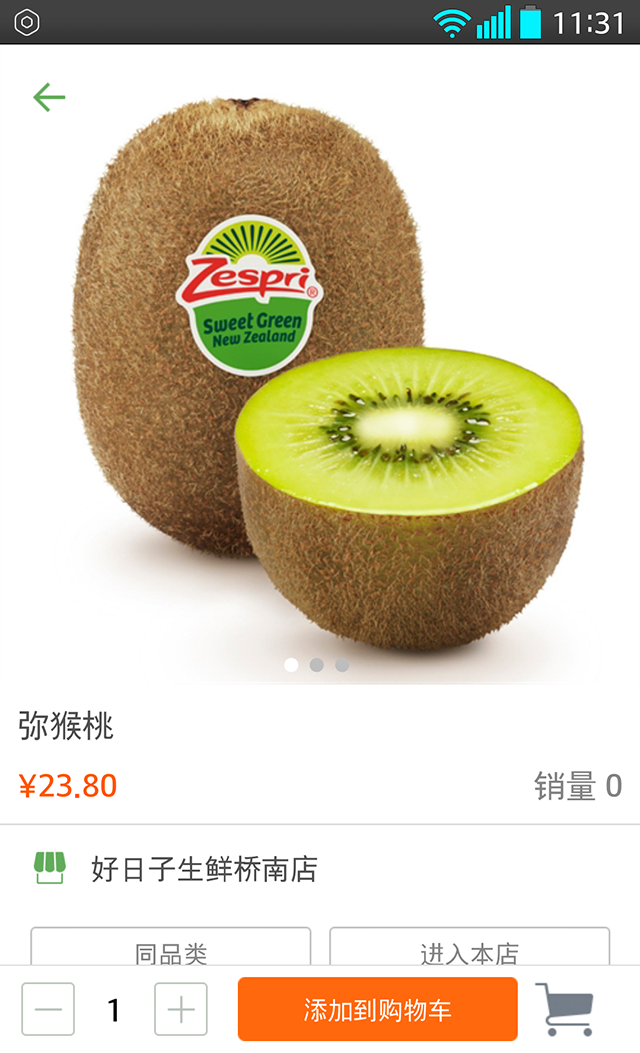Screen dimensions: 640x1053
Task: Increase quantity with plus button
Action: tap(181, 1009)
